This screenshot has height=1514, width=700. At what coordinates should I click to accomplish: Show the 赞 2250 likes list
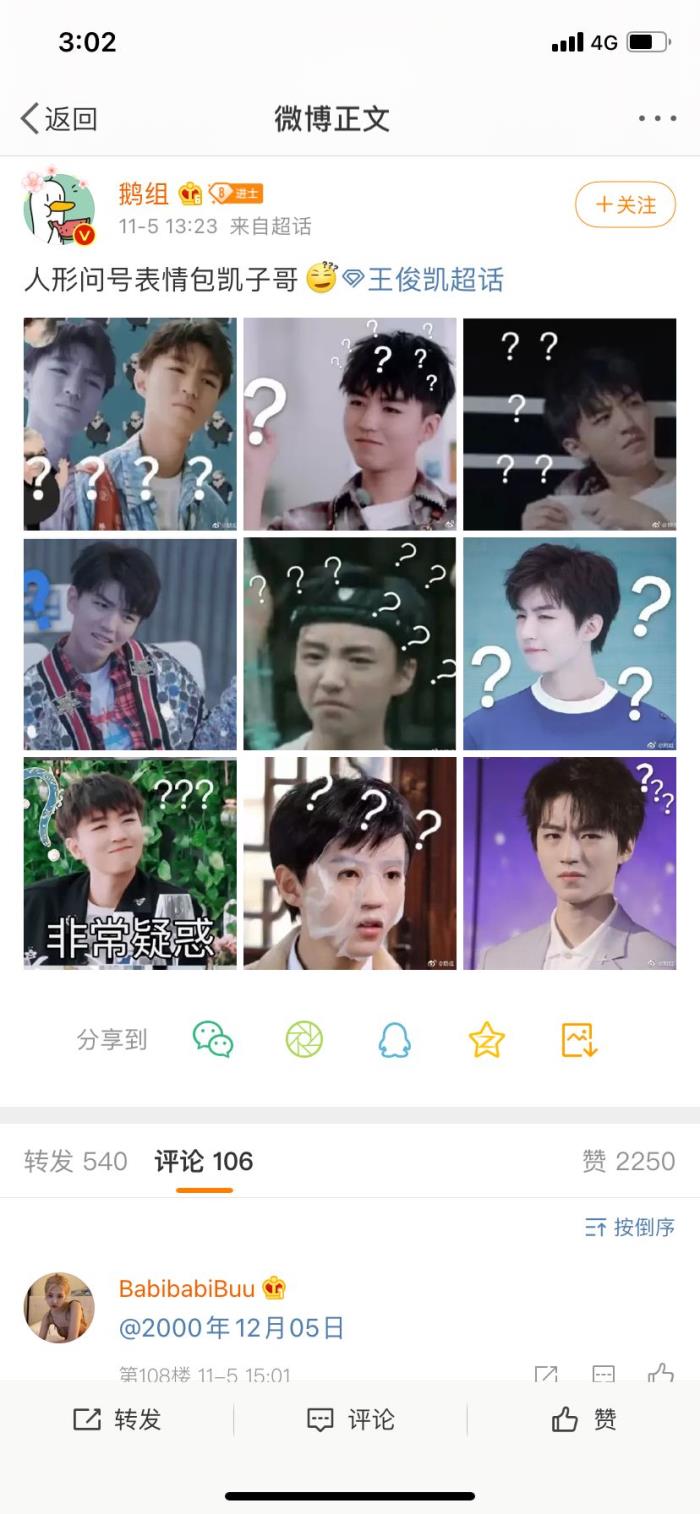click(628, 1161)
